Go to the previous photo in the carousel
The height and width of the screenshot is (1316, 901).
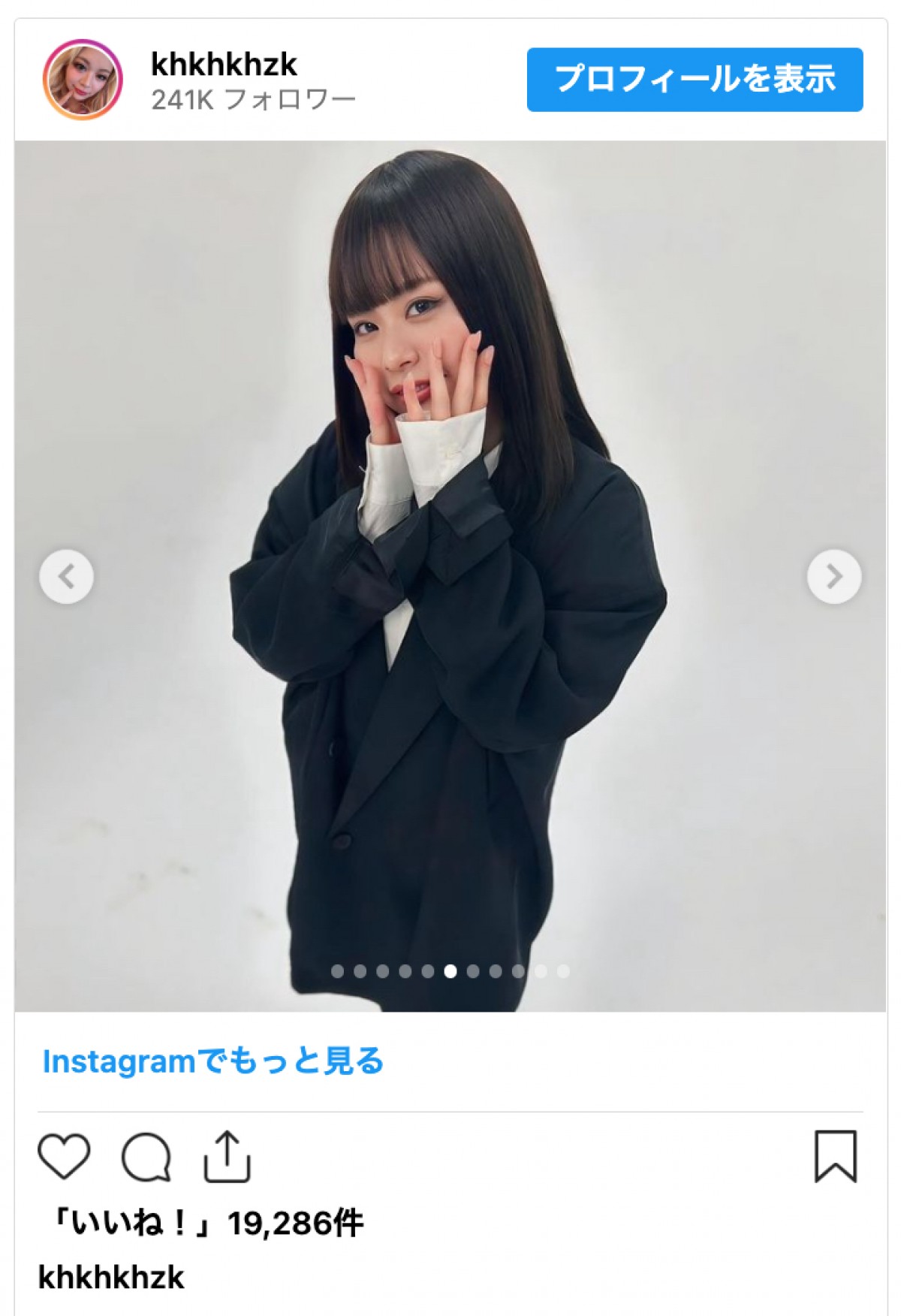point(67,577)
